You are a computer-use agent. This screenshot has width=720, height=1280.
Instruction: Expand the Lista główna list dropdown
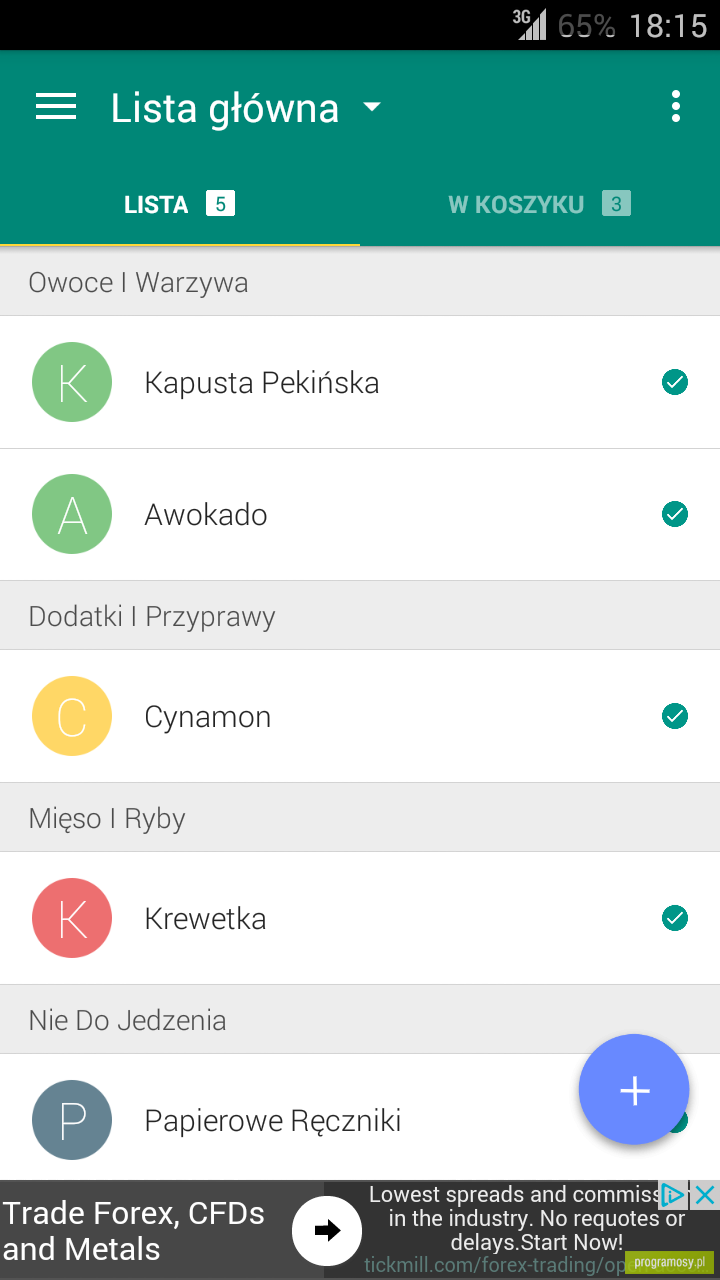tap(246, 108)
